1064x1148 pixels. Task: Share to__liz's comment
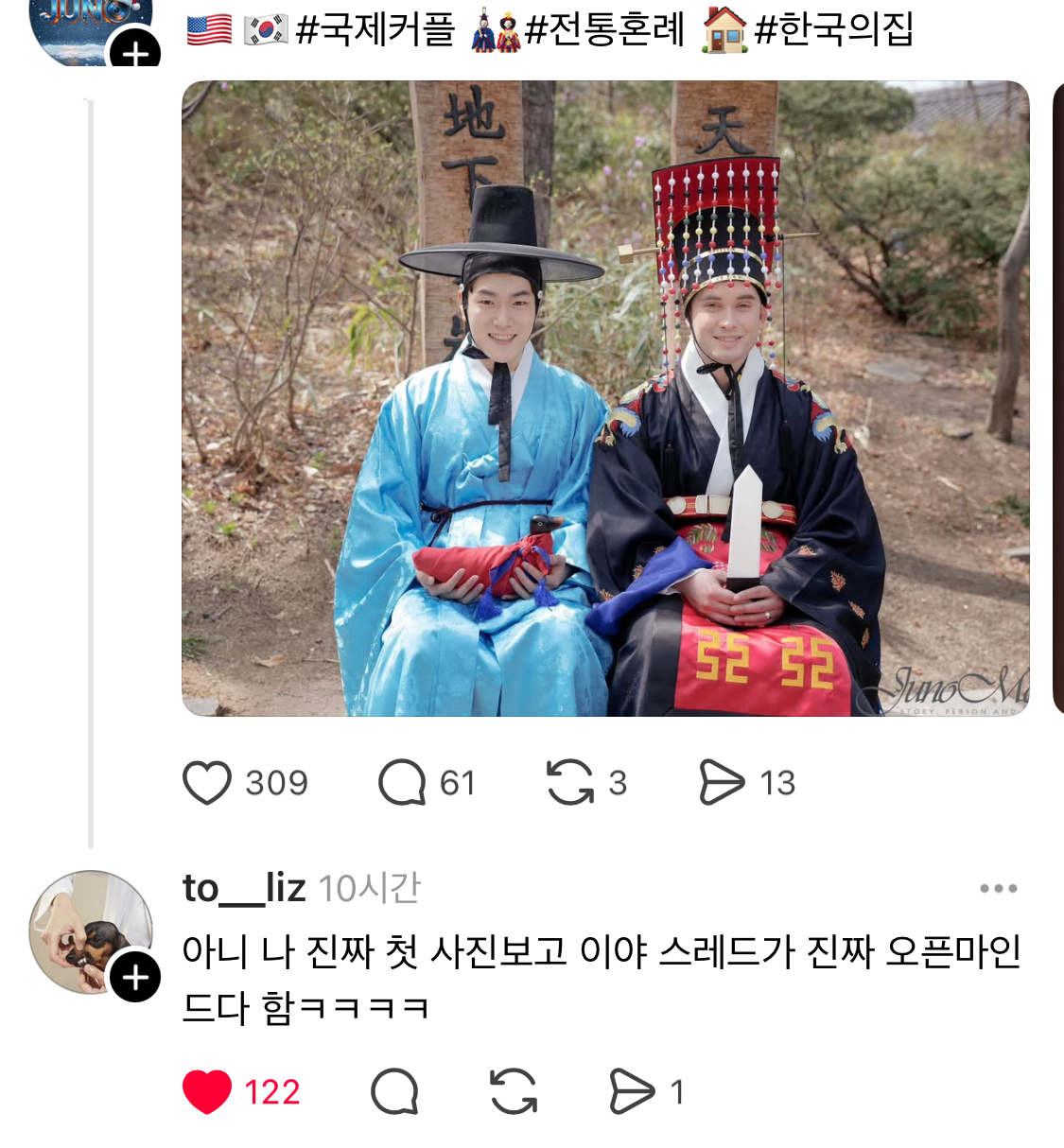coord(632,1092)
